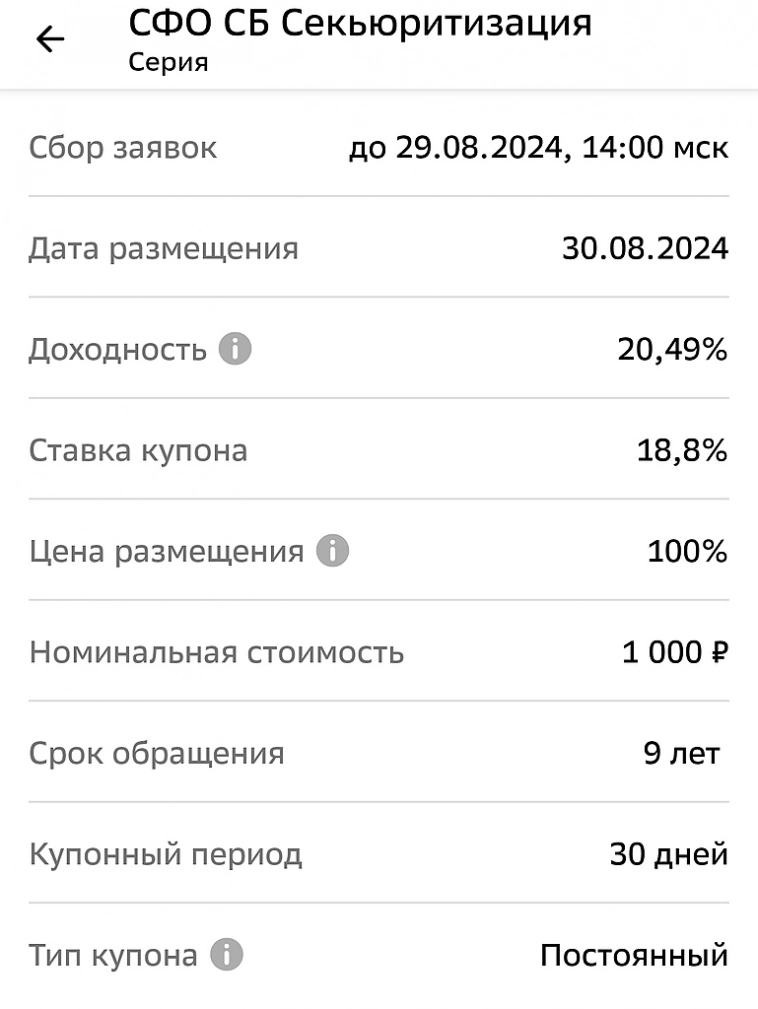Select the Срок обращения row showing 9 лет

click(x=380, y=753)
